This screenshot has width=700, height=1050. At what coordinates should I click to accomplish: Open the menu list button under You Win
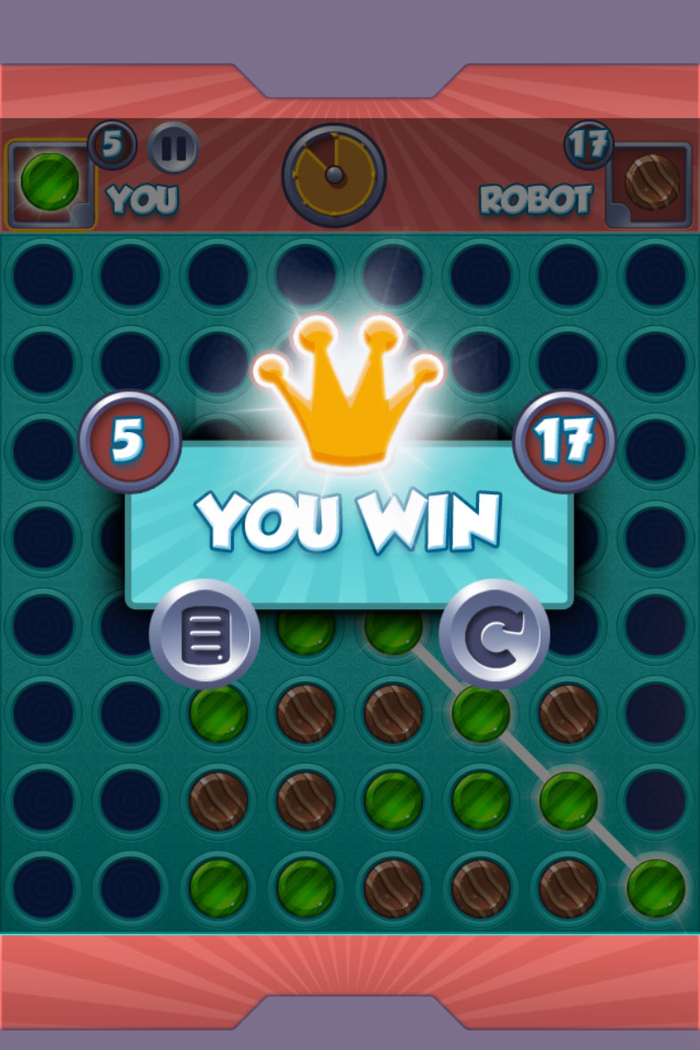(x=205, y=633)
